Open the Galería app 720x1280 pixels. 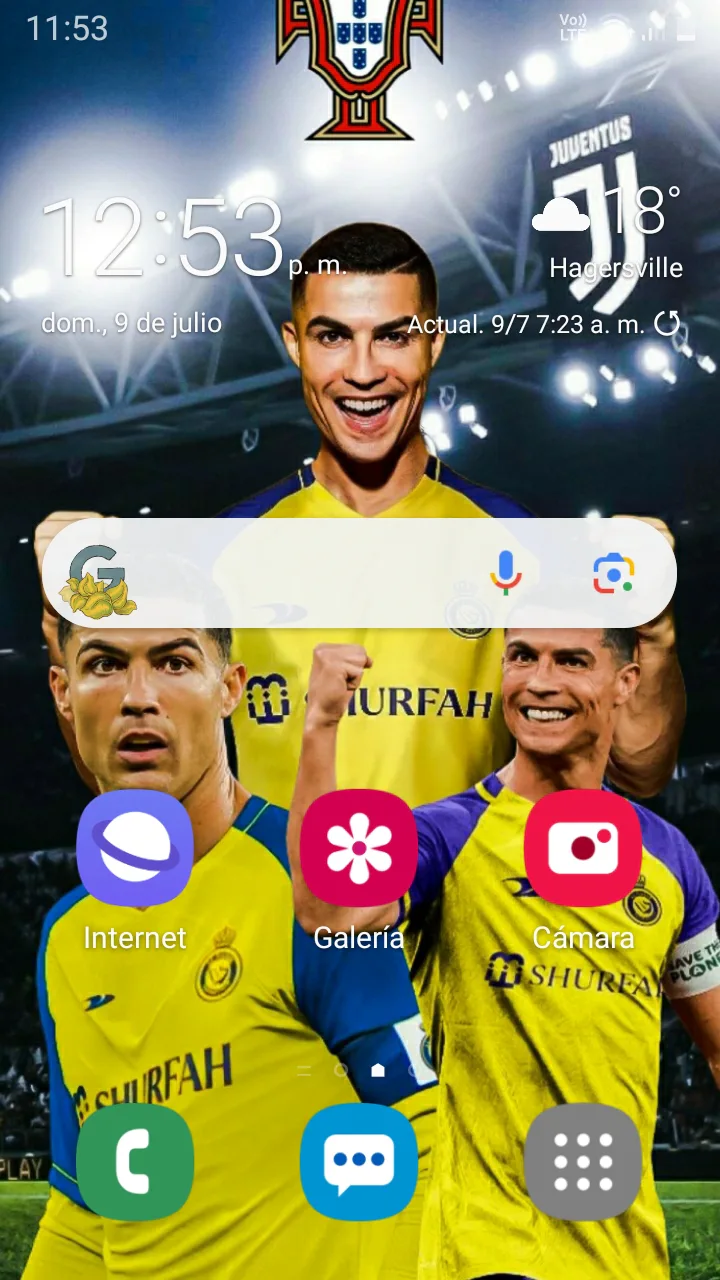359,848
